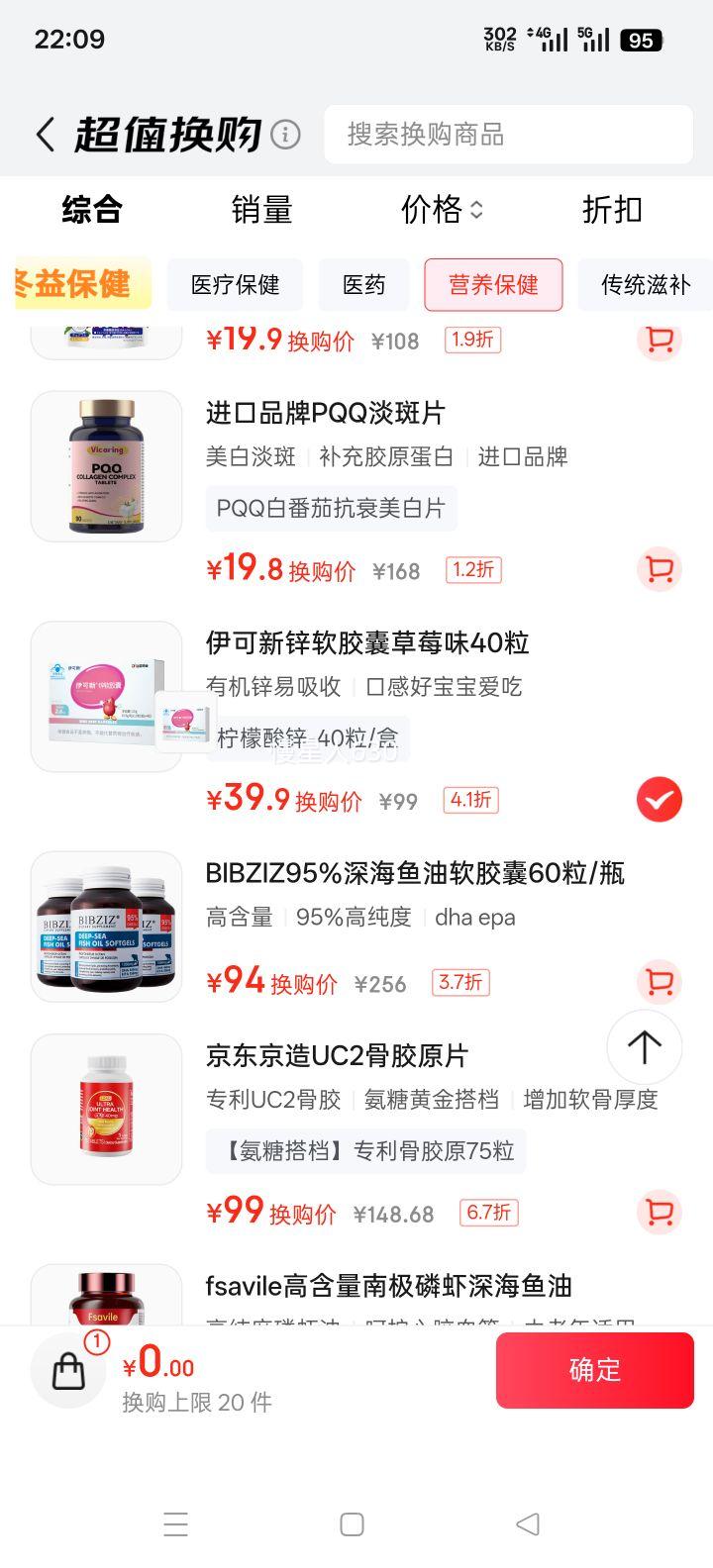Tap the Android recent apps button
This screenshot has width=713, height=1568.
point(175,1525)
